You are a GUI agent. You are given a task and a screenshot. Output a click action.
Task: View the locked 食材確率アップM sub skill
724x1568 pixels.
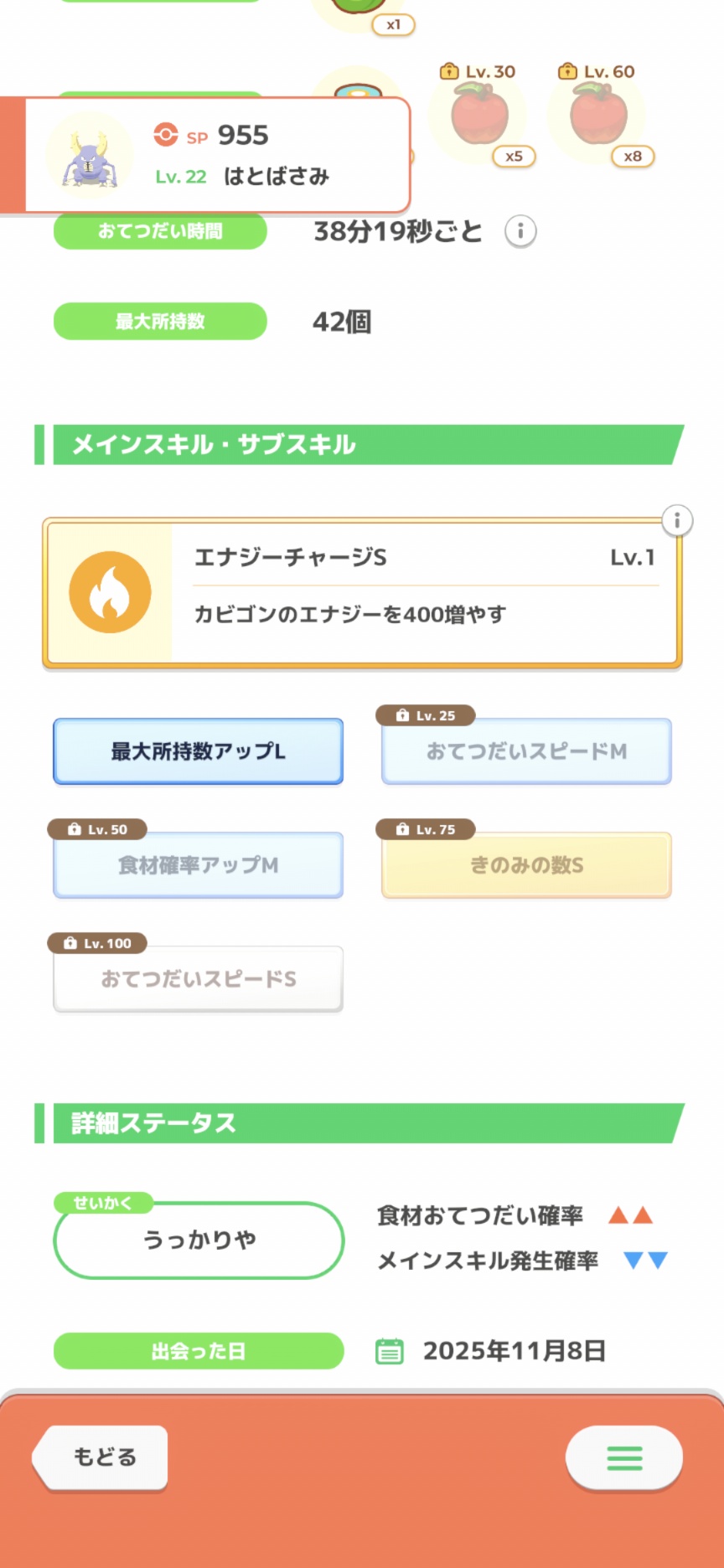point(199,865)
